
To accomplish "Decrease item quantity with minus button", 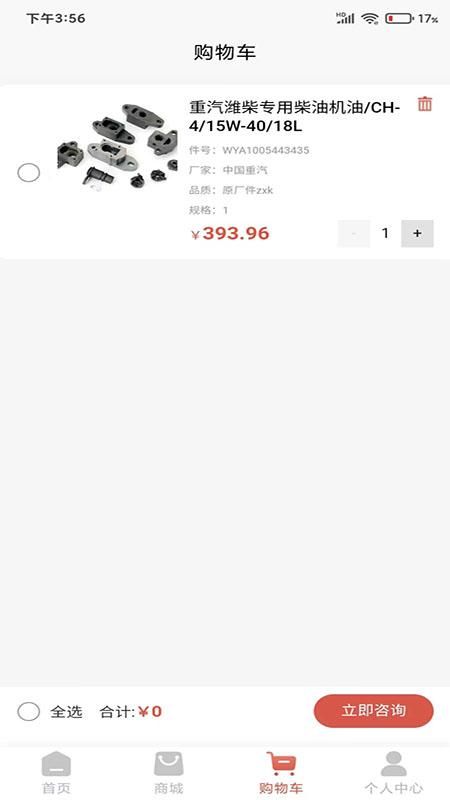I will 354,234.
